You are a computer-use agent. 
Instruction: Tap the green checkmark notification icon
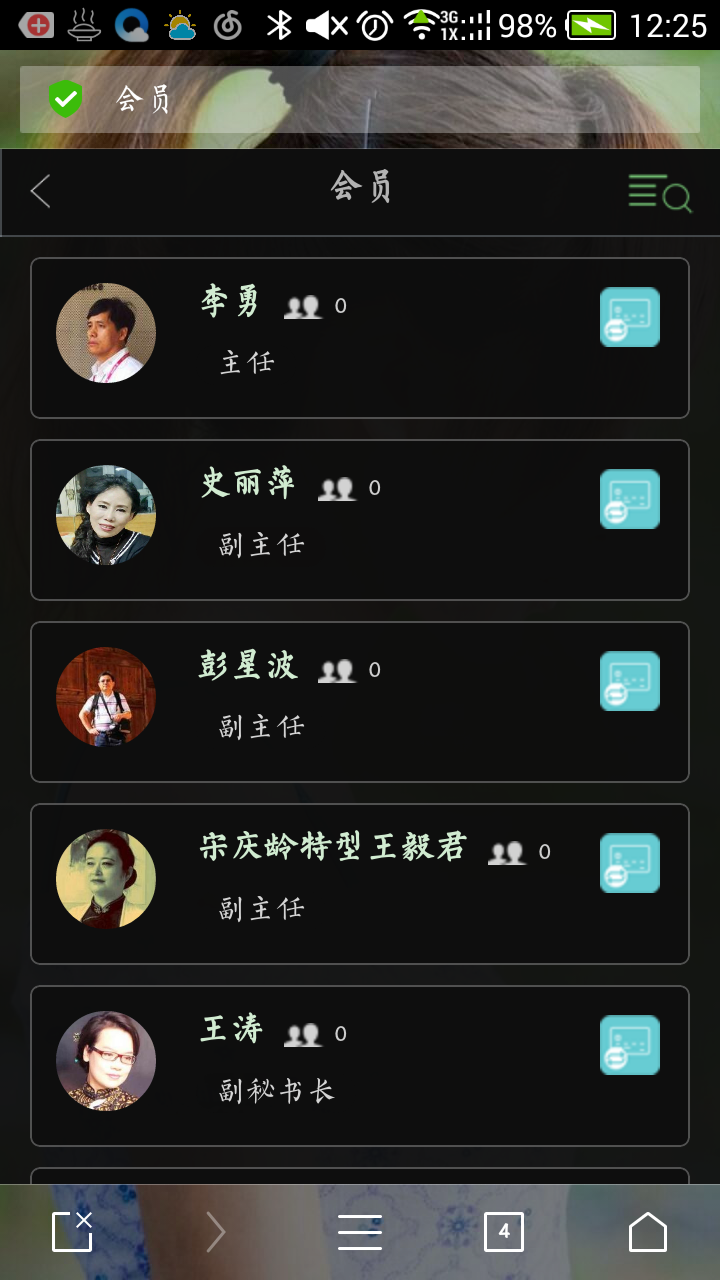(x=63, y=99)
